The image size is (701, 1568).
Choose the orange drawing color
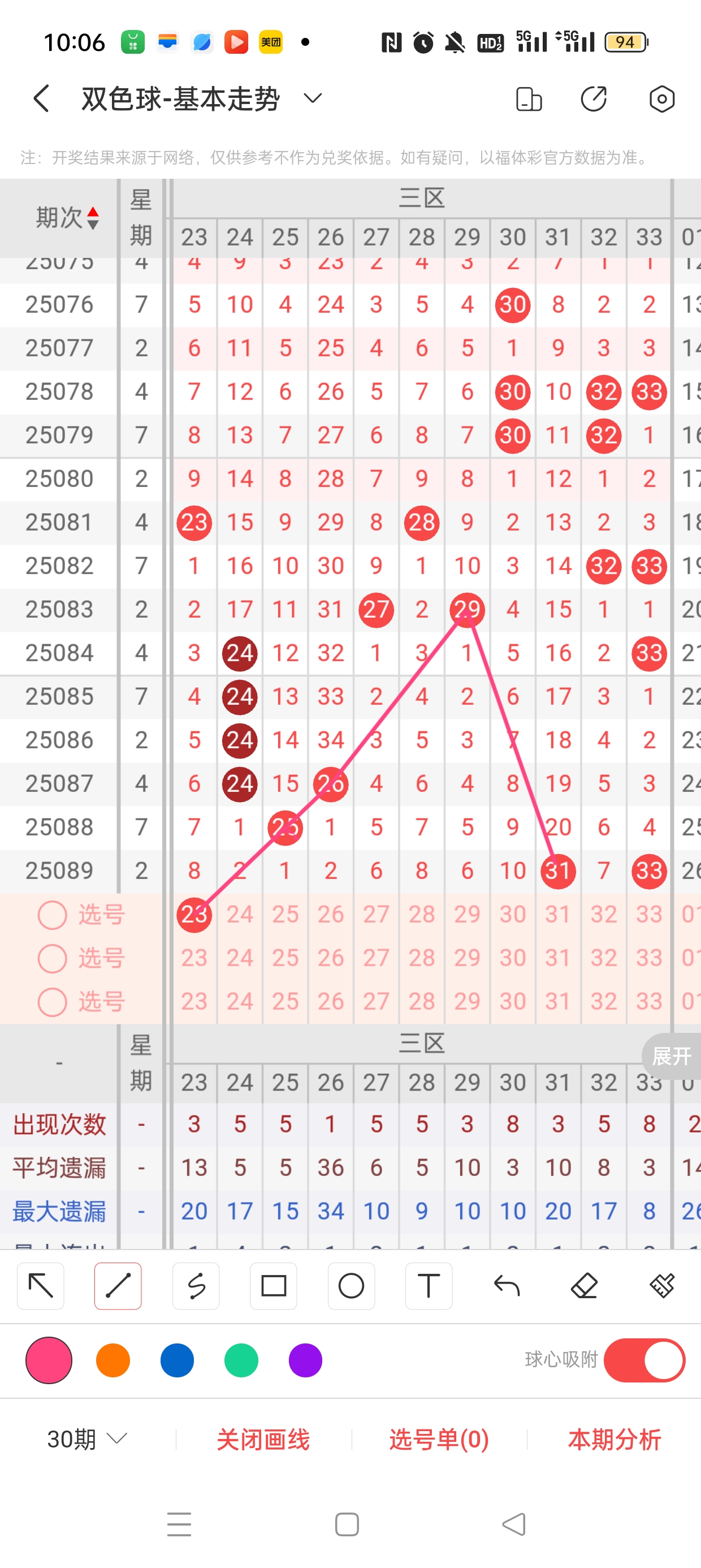coord(113,1360)
